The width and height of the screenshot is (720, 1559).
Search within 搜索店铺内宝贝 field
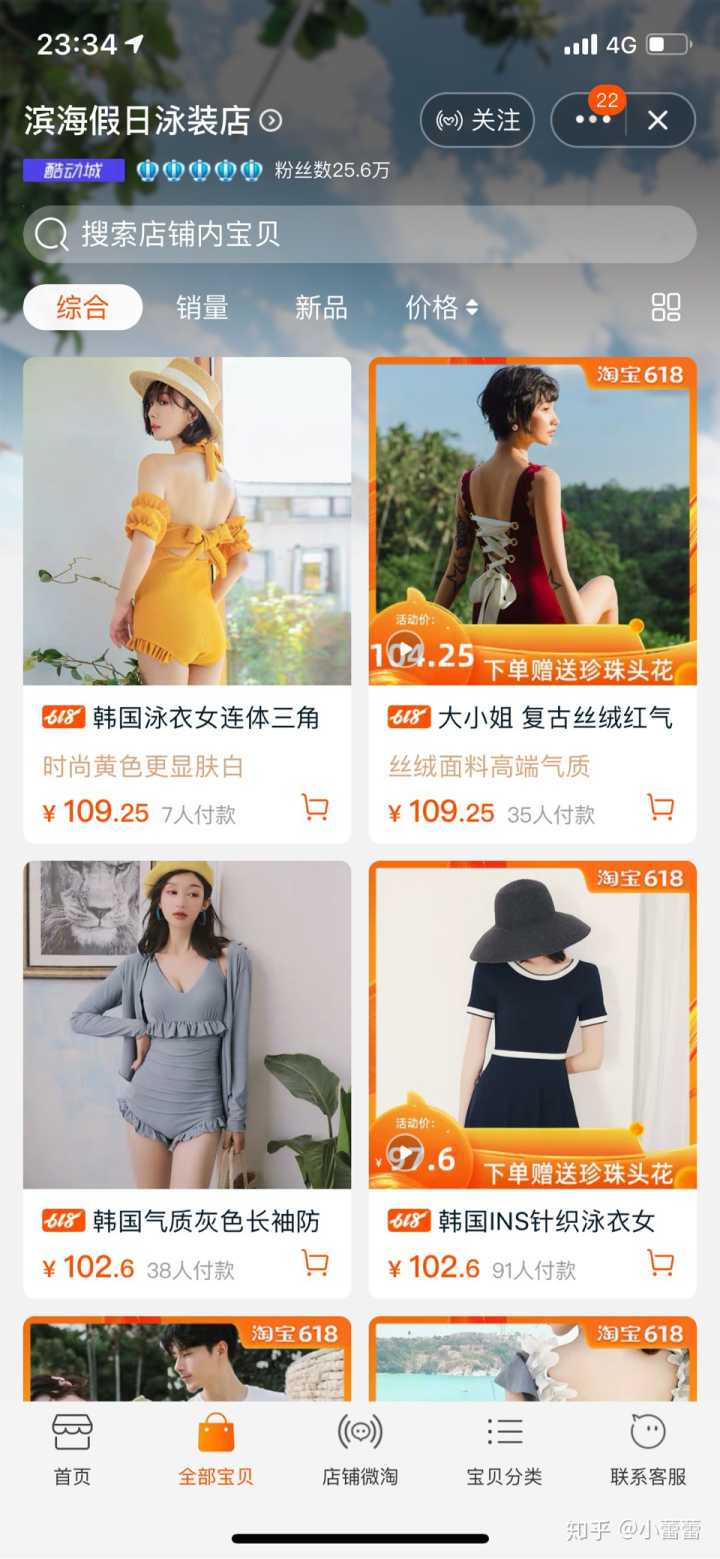(359, 234)
